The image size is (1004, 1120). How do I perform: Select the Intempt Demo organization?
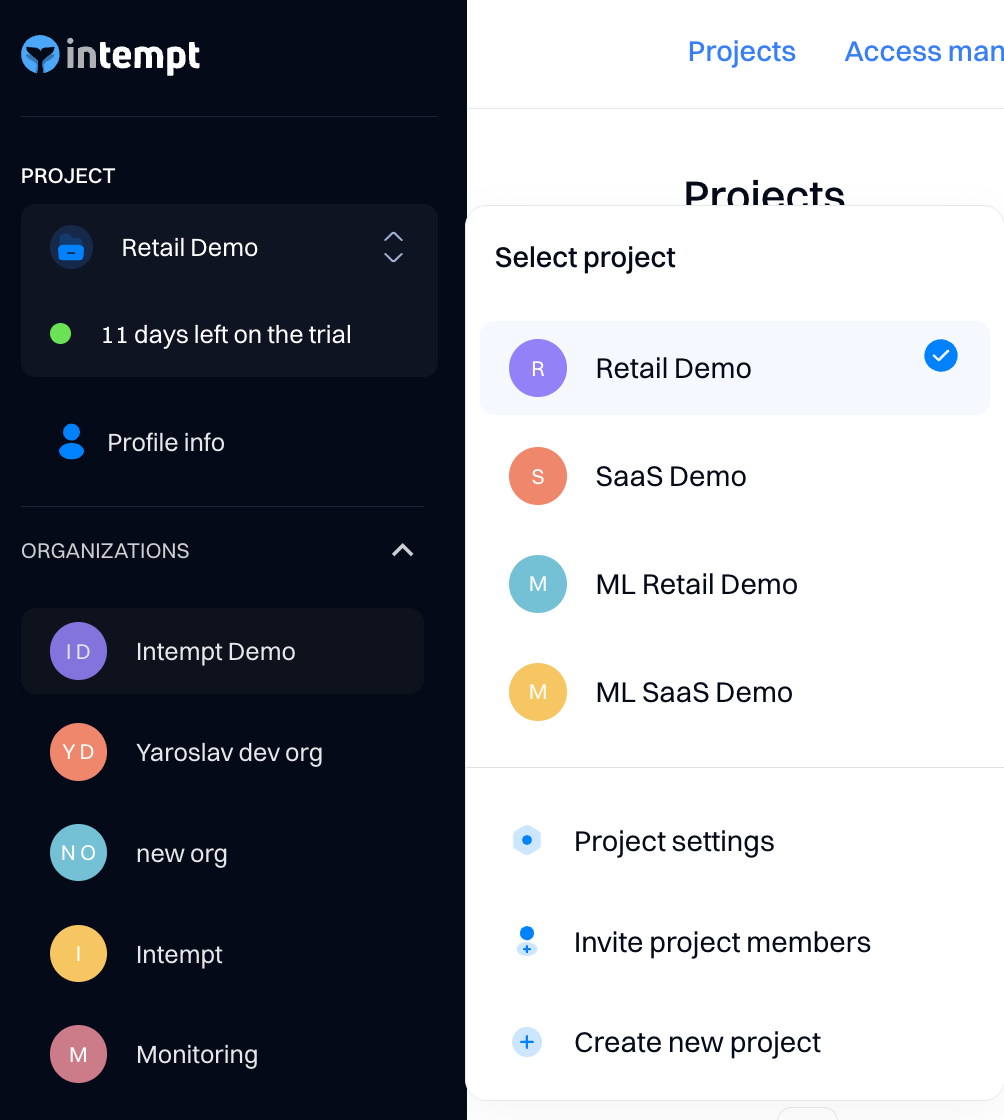[x=215, y=652]
